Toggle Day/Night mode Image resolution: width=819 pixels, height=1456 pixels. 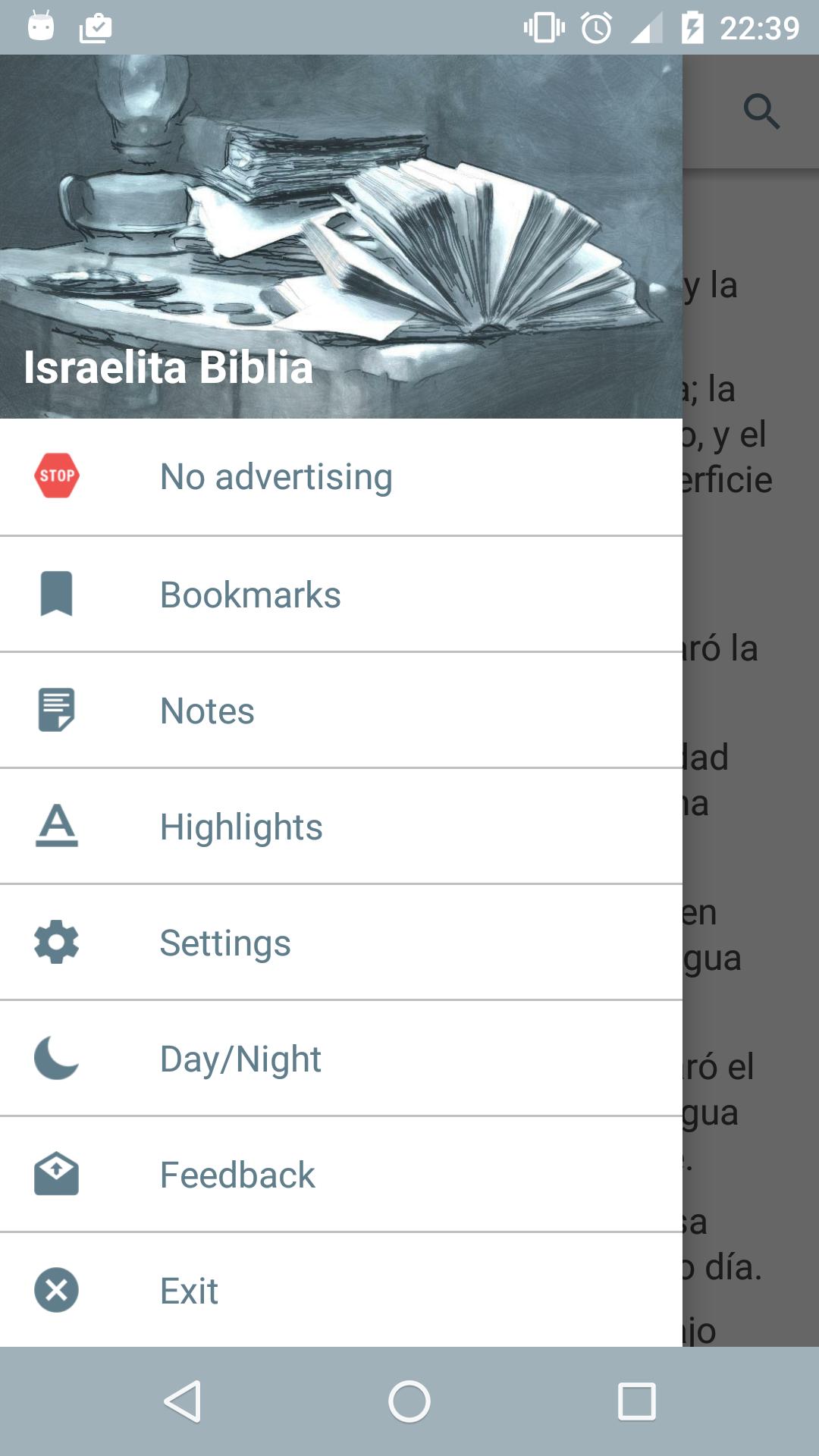341,1058
